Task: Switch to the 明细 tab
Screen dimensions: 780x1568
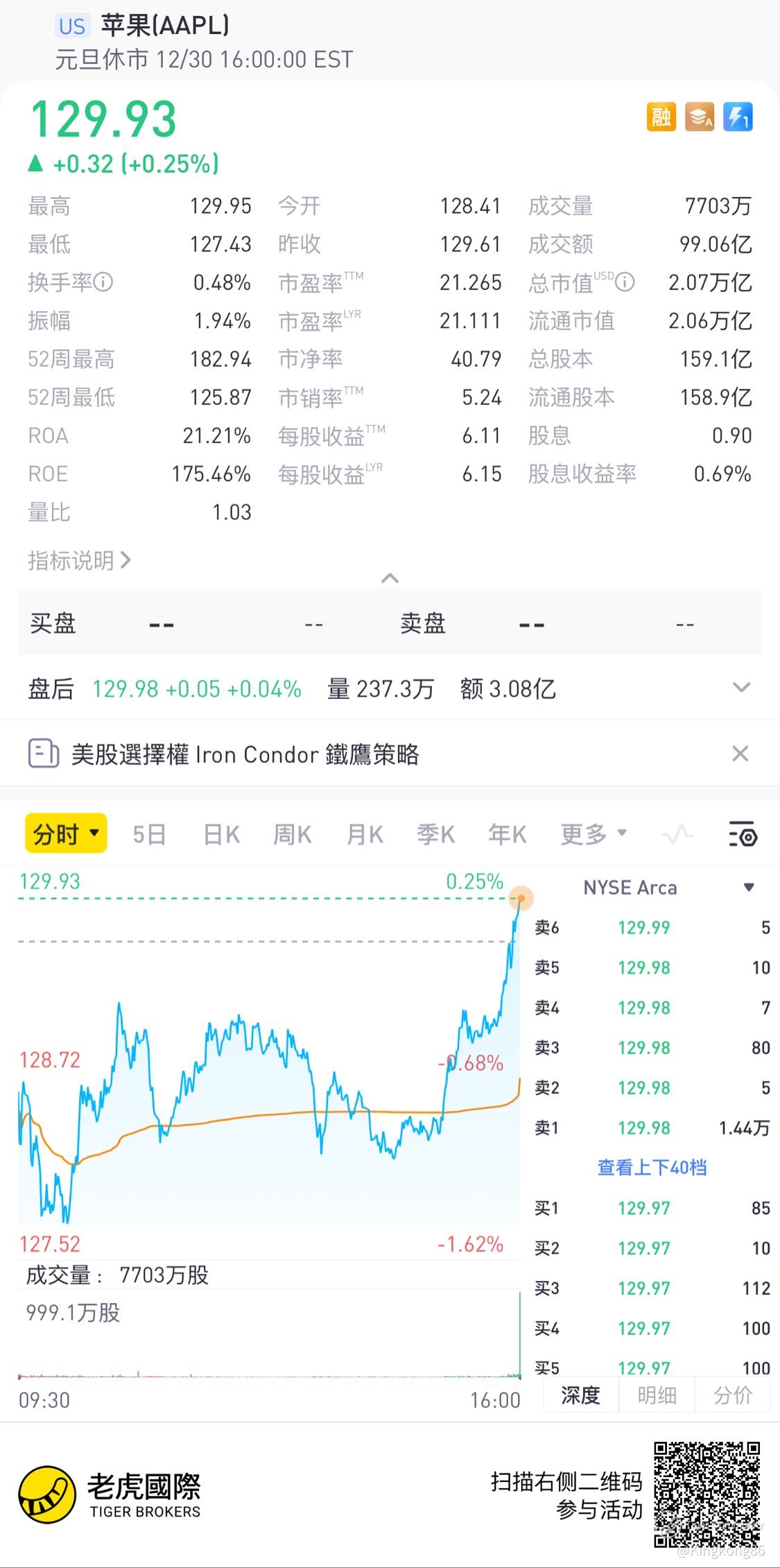Action: coord(657,1395)
